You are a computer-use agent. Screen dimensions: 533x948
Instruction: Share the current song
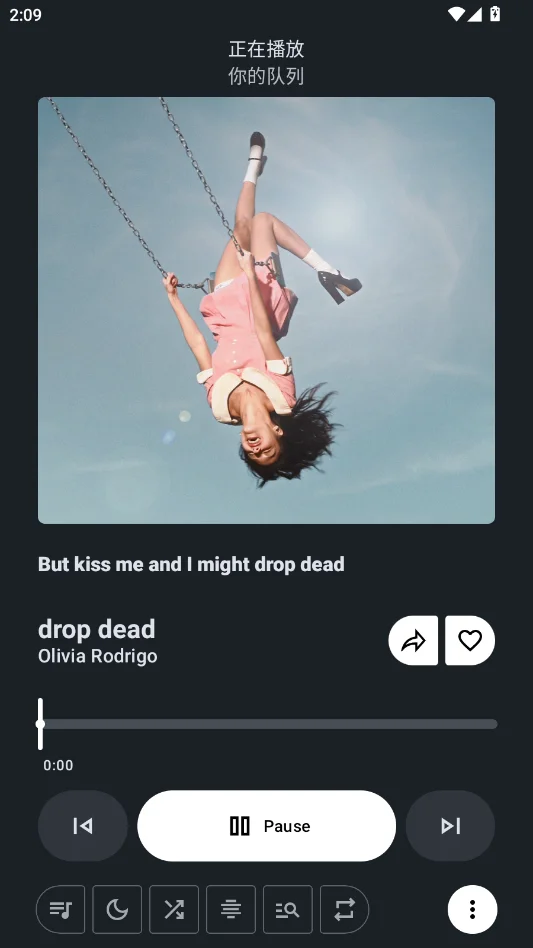413,641
